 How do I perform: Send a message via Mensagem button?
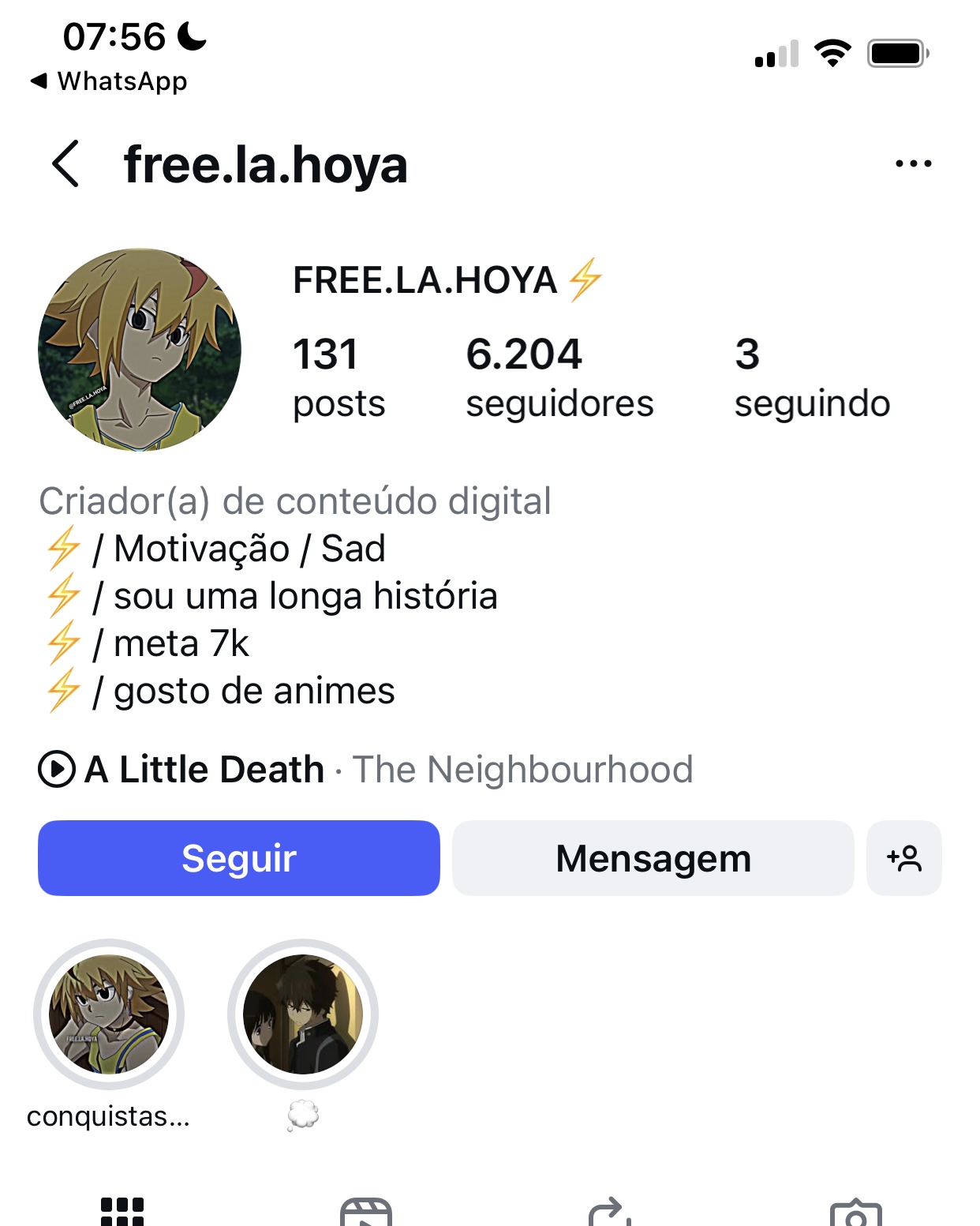[653, 858]
